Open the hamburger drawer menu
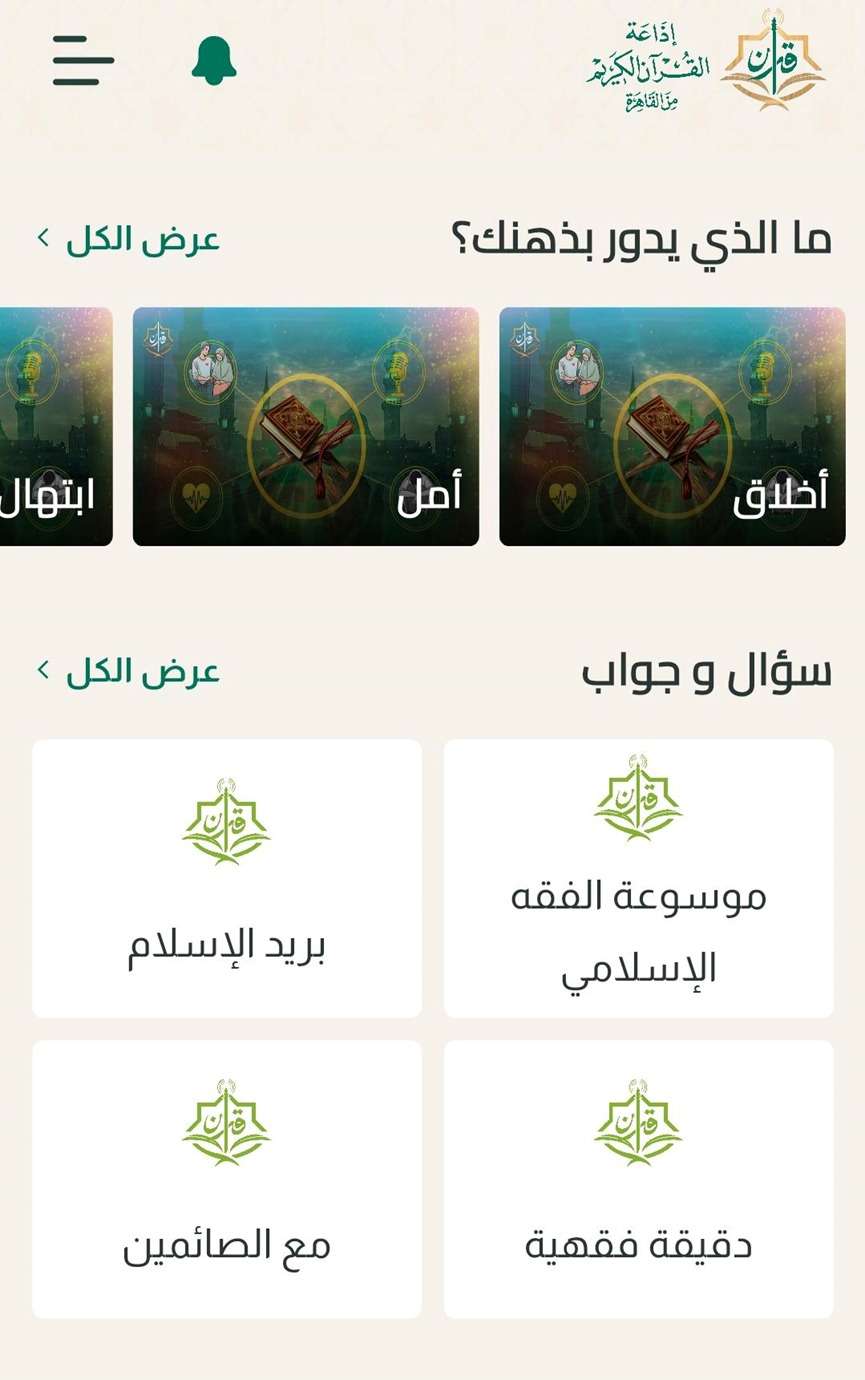Viewport: 865px width, 1380px height. (x=83, y=60)
